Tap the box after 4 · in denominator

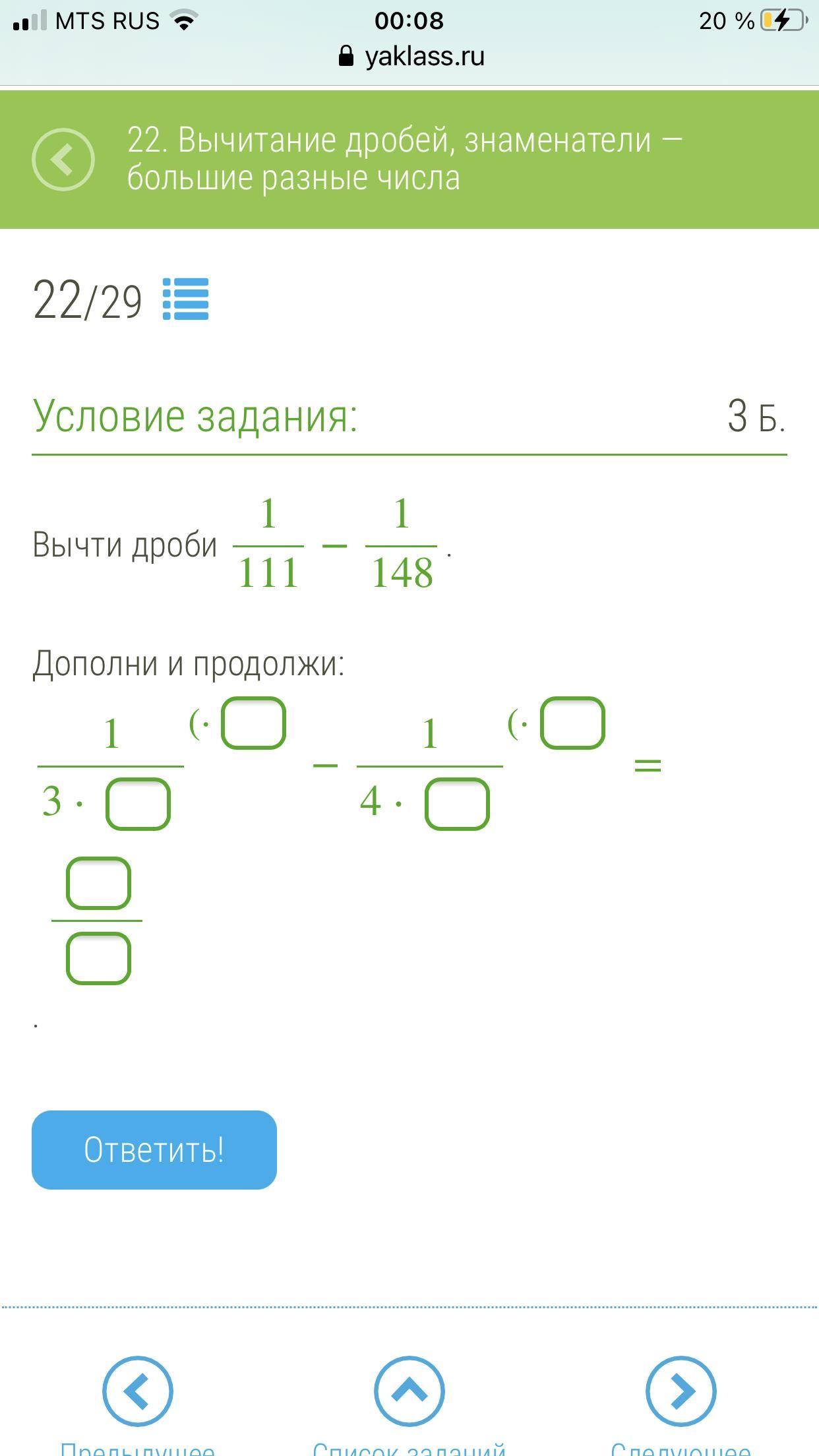(x=457, y=804)
